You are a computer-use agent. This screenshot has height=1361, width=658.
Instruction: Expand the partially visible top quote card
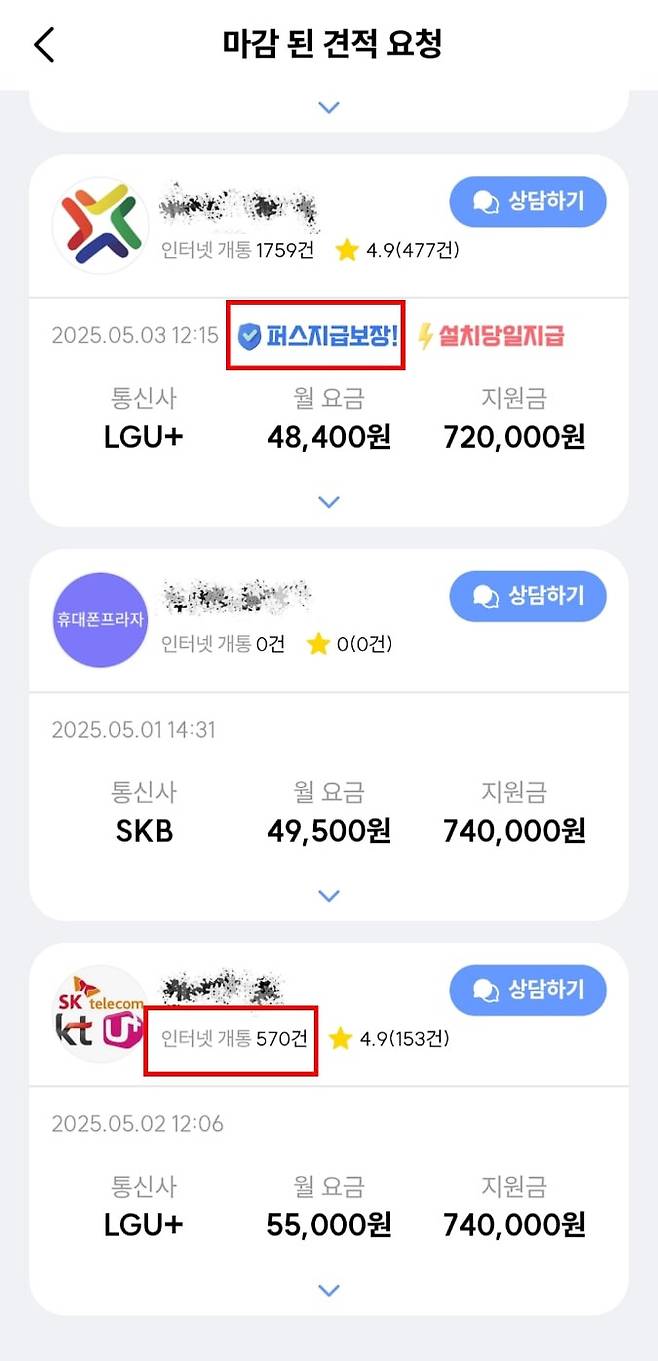coord(329,107)
